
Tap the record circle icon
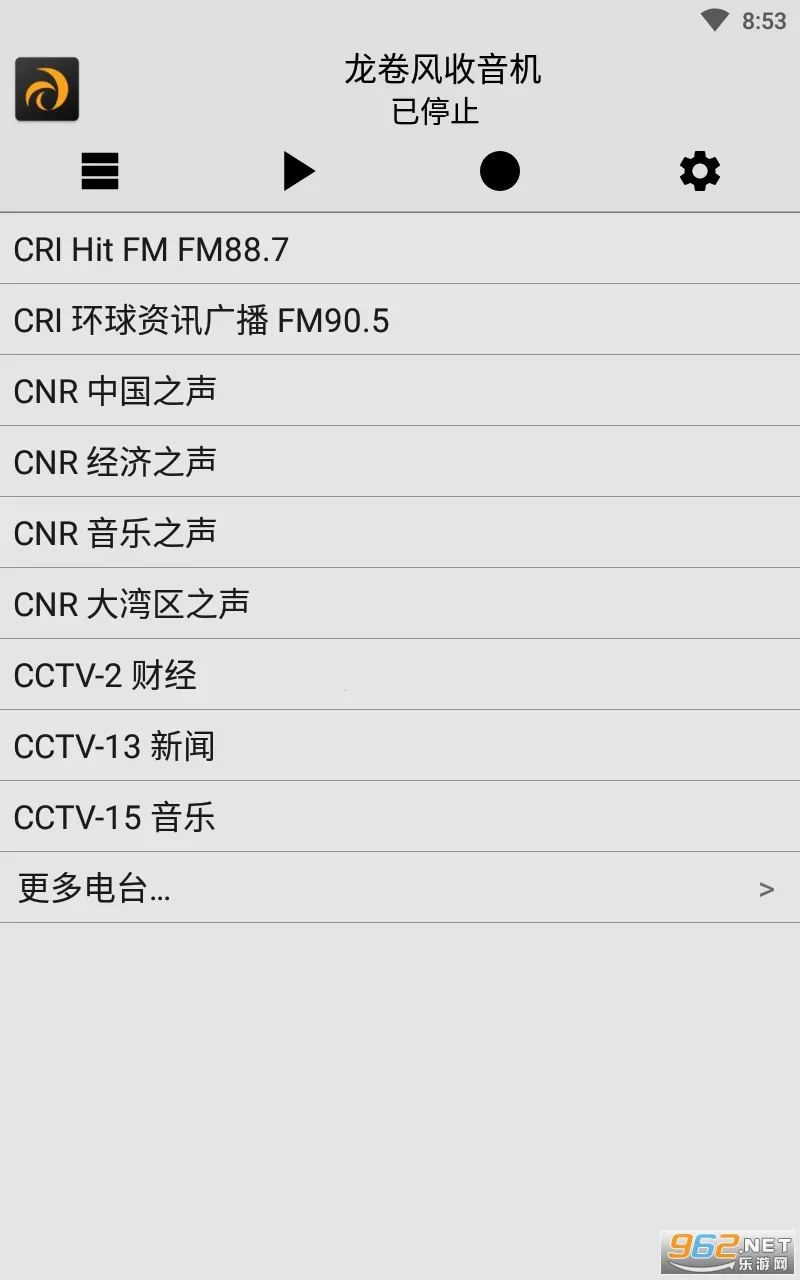tap(500, 171)
